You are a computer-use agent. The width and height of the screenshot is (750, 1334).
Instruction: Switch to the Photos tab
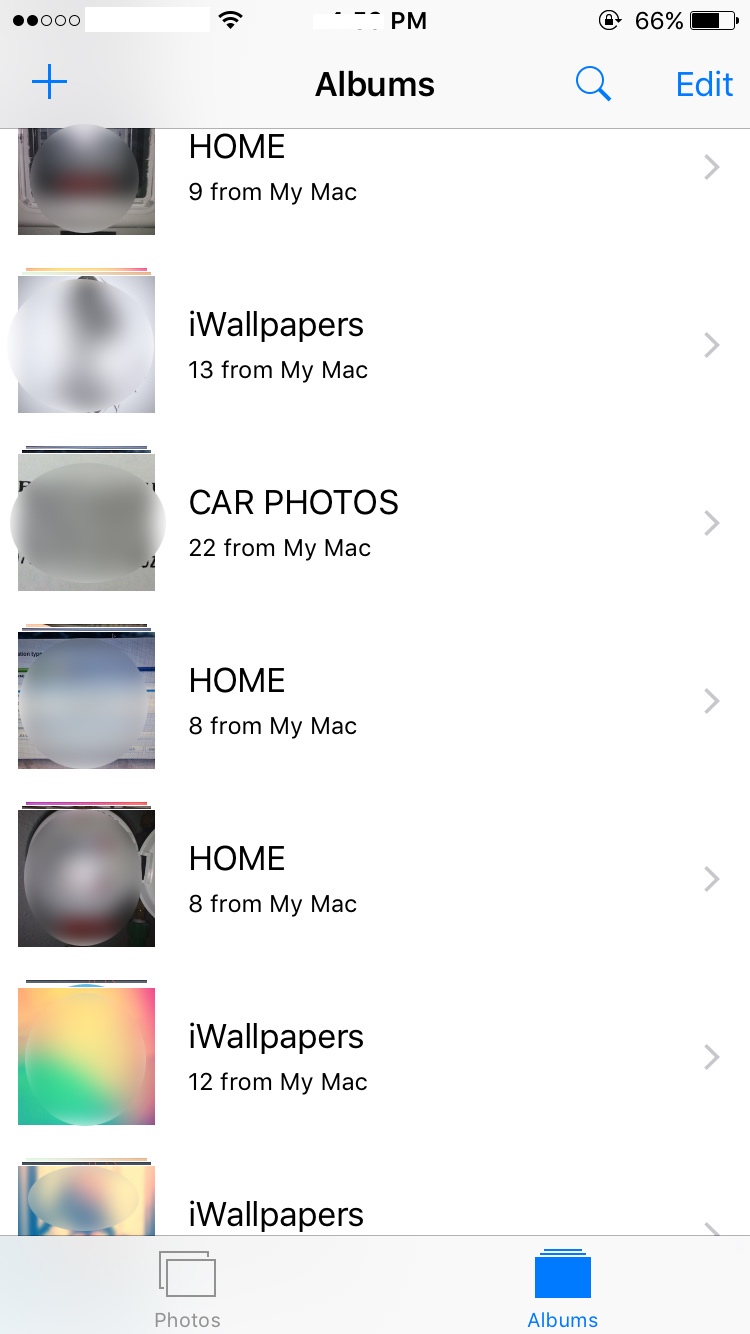click(187, 1289)
